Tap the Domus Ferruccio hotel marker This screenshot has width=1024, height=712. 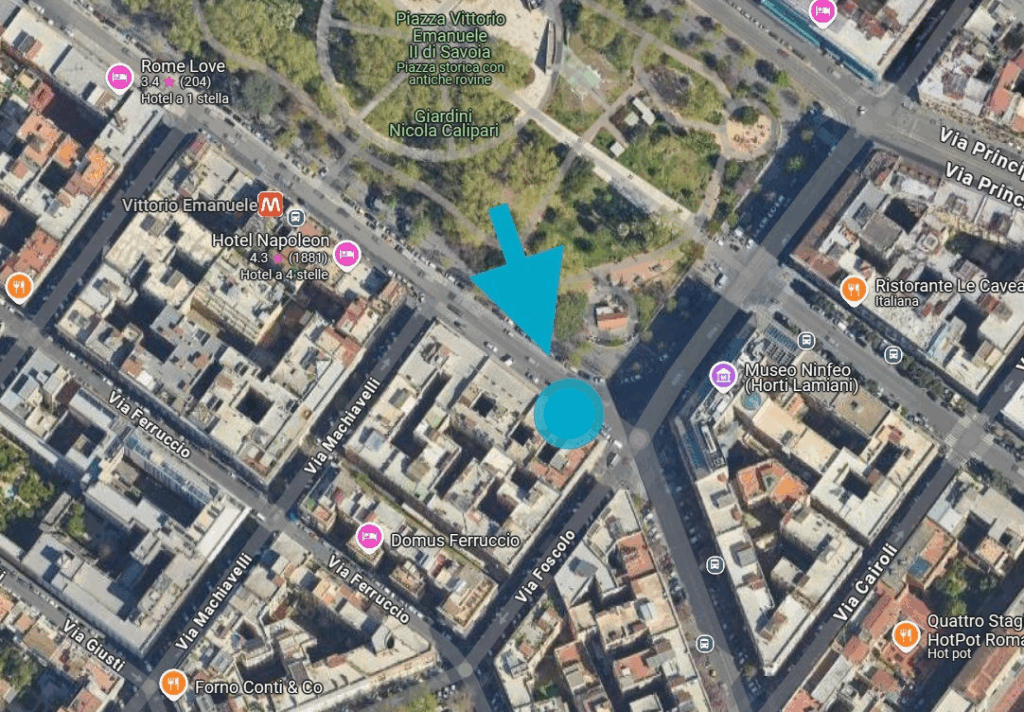369,537
